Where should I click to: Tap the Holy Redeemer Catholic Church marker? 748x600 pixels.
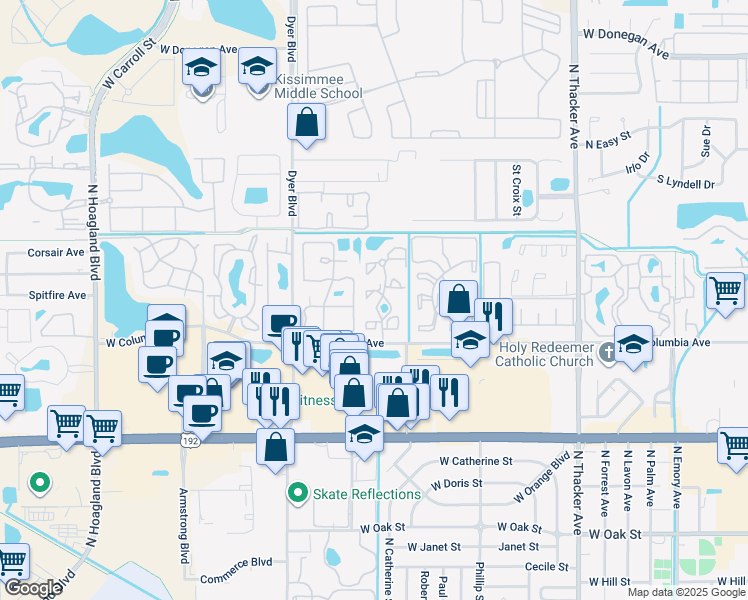(x=606, y=352)
